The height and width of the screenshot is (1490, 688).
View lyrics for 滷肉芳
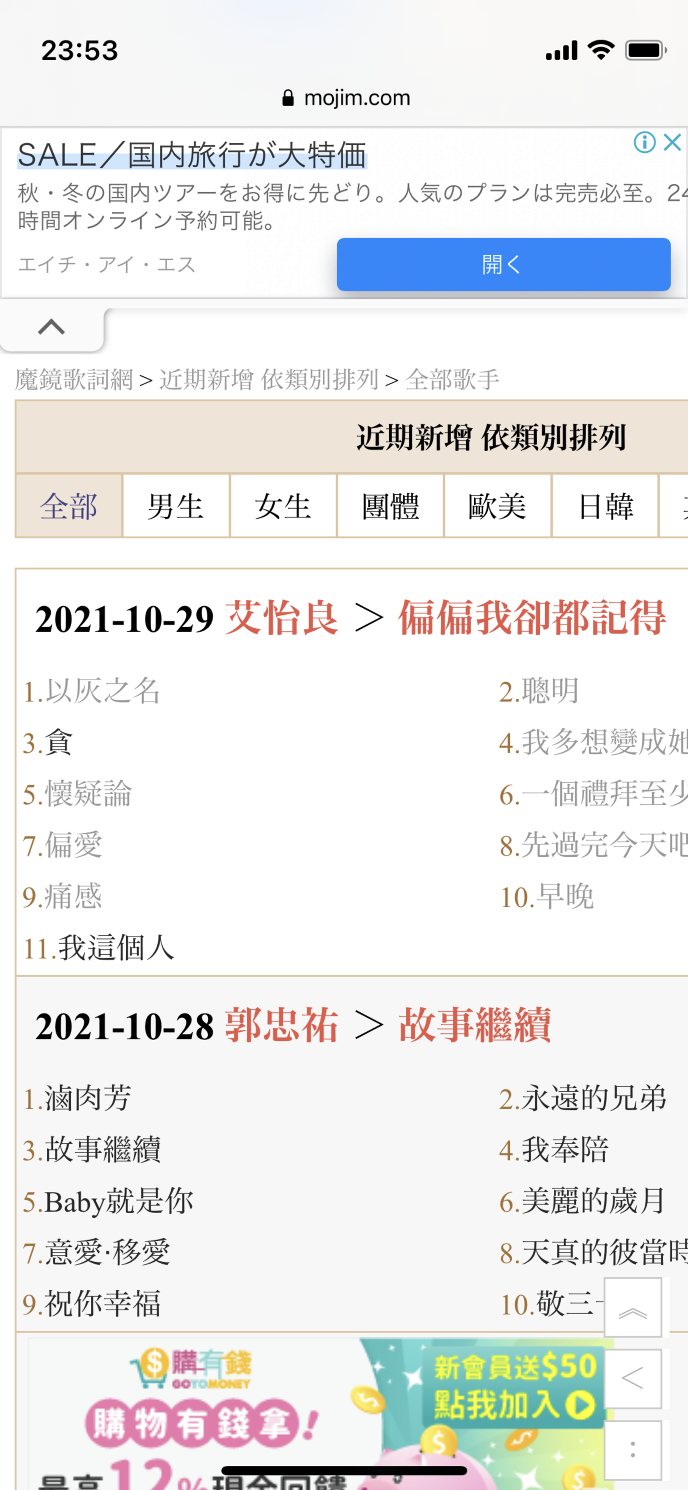(x=88, y=1099)
